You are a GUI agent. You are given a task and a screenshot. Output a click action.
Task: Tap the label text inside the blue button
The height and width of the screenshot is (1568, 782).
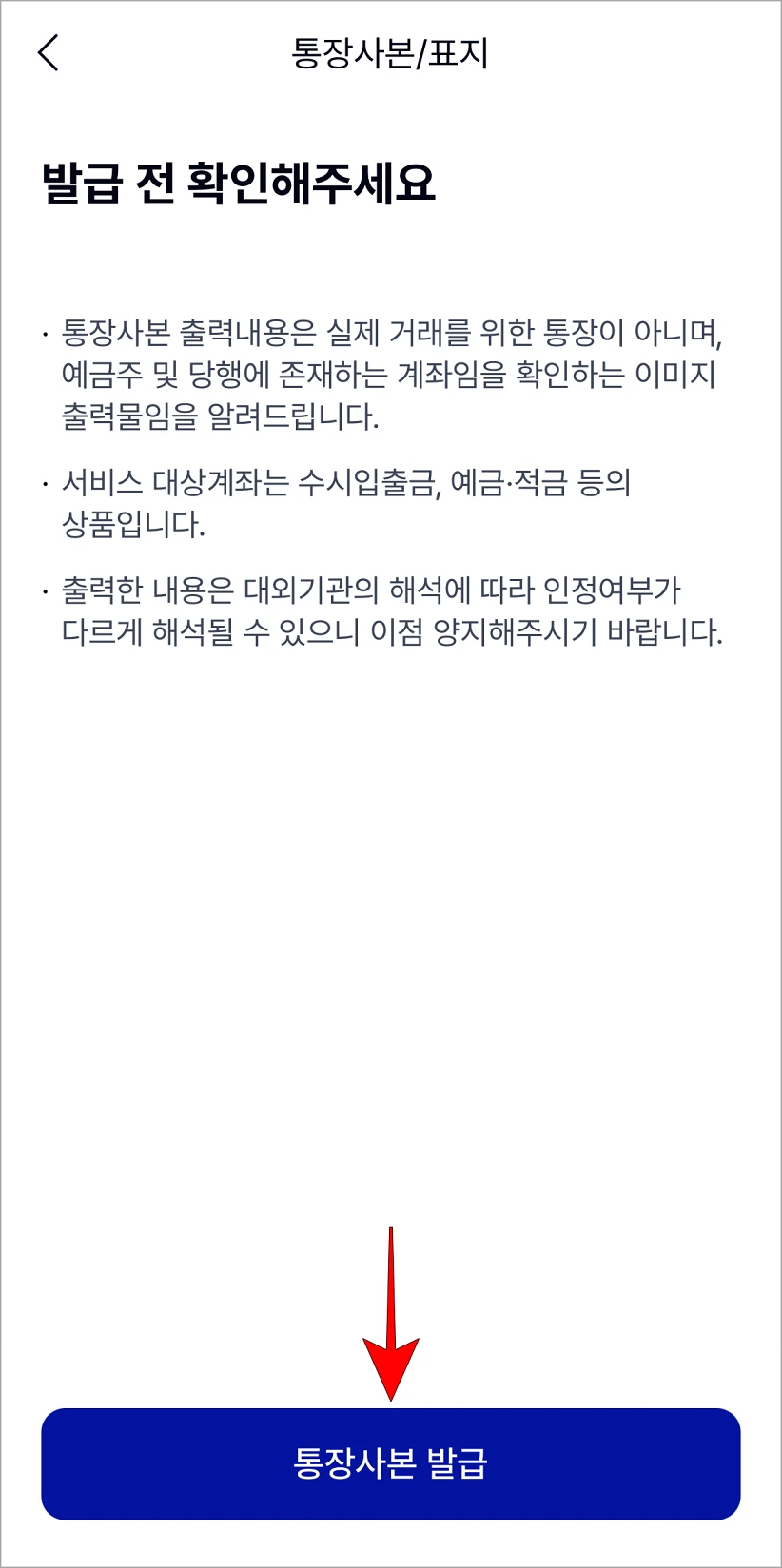click(390, 1463)
